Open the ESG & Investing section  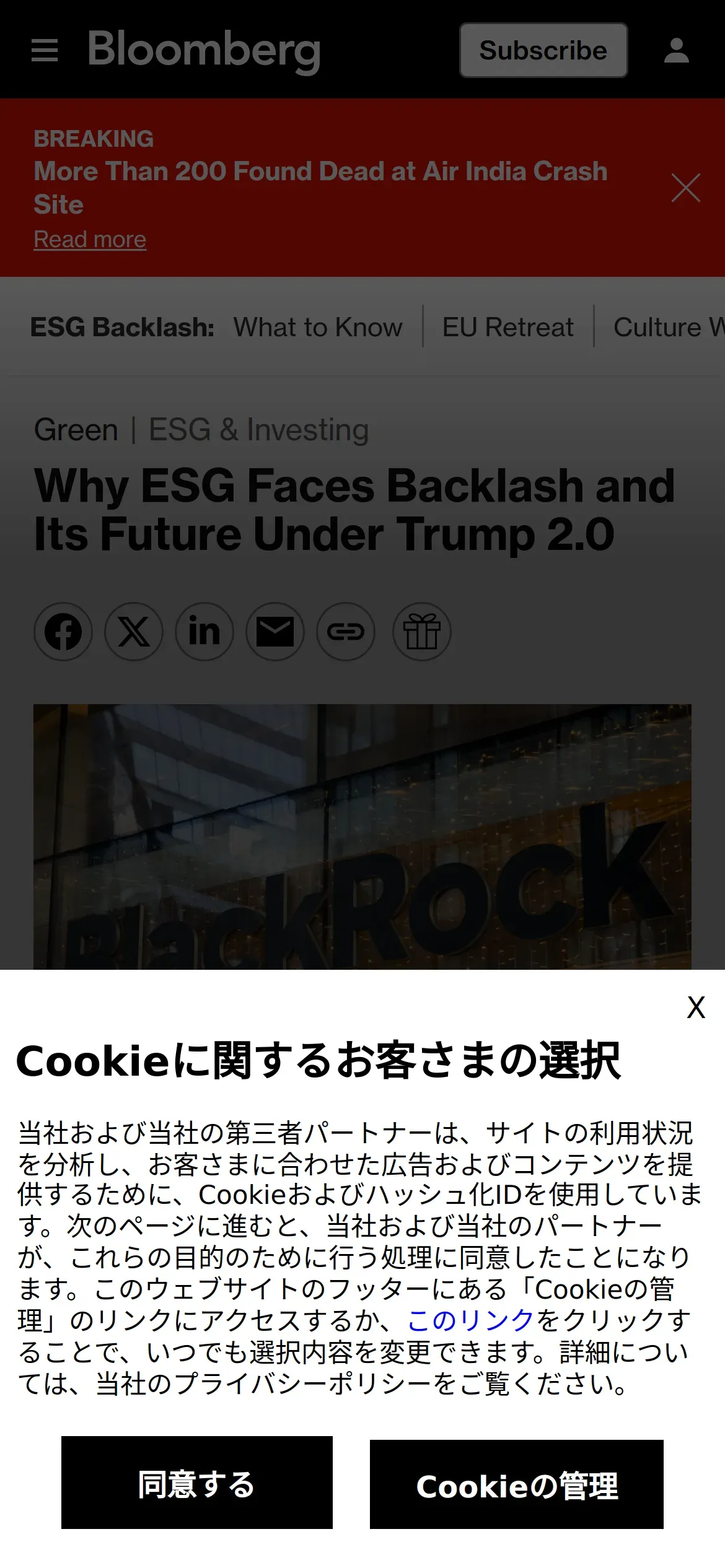[x=258, y=430]
